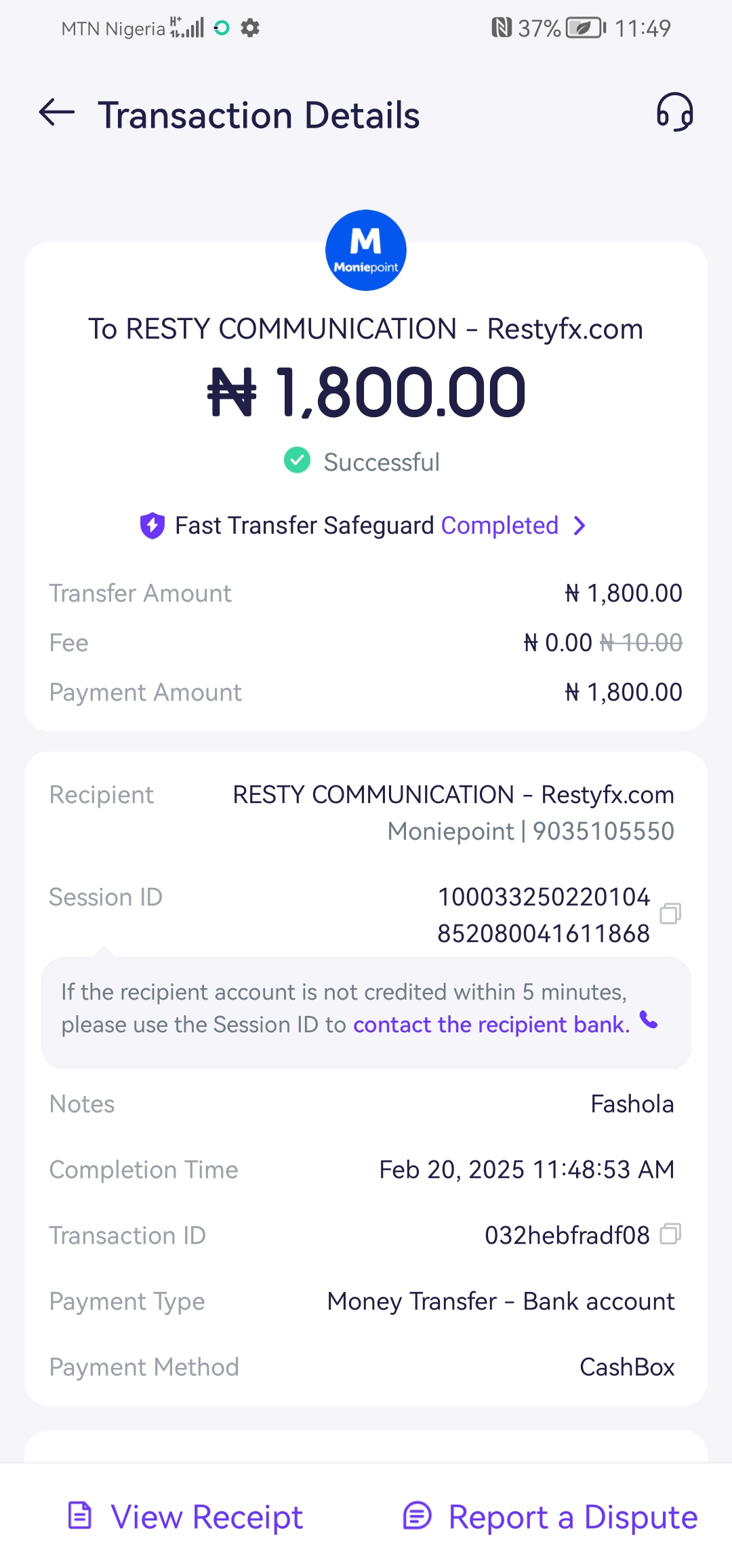
Task: Report a Dispute on this transaction
Action: click(x=550, y=1516)
